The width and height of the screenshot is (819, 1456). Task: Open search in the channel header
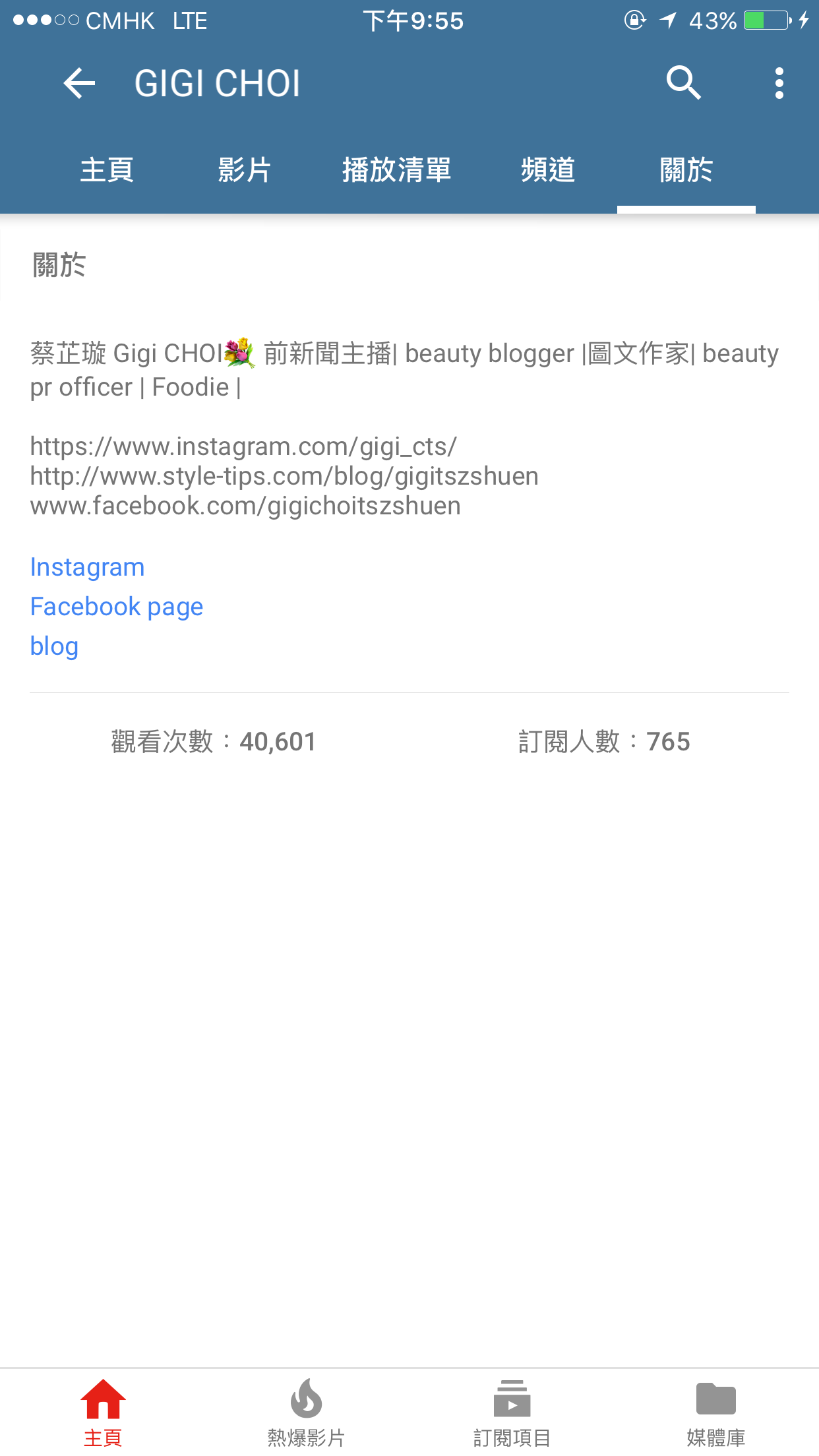pyautogui.click(x=683, y=84)
